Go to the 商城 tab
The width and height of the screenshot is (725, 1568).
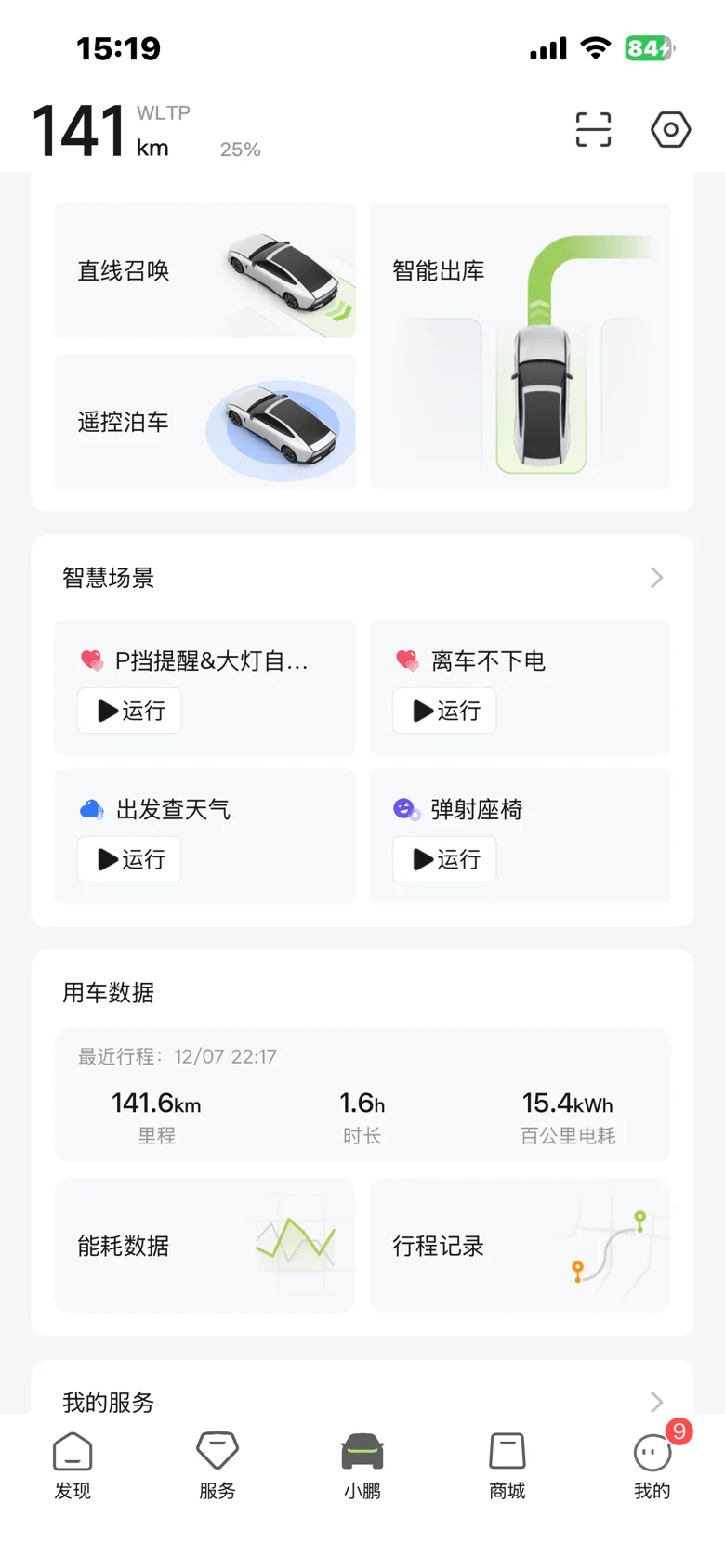pos(507,1465)
